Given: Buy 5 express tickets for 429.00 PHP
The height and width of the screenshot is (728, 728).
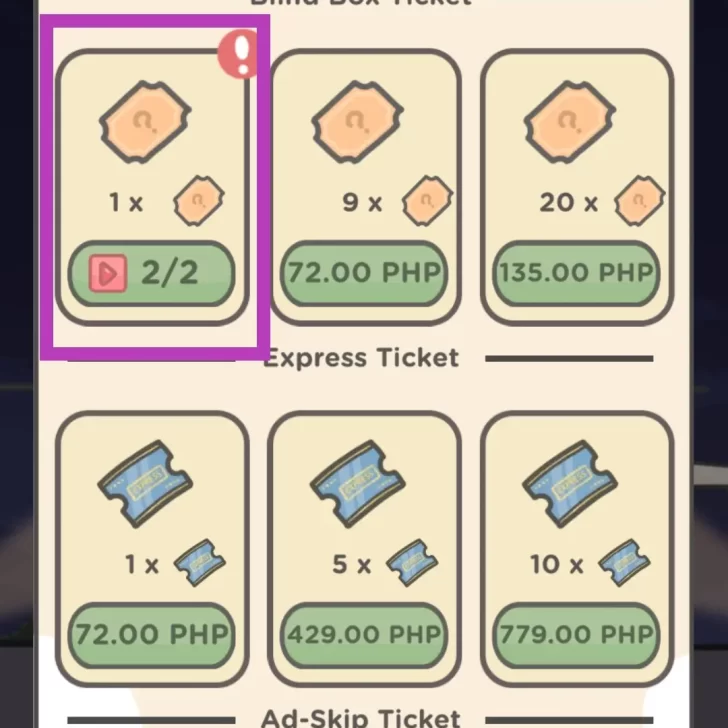Looking at the screenshot, I should pyautogui.click(x=363, y=634).
